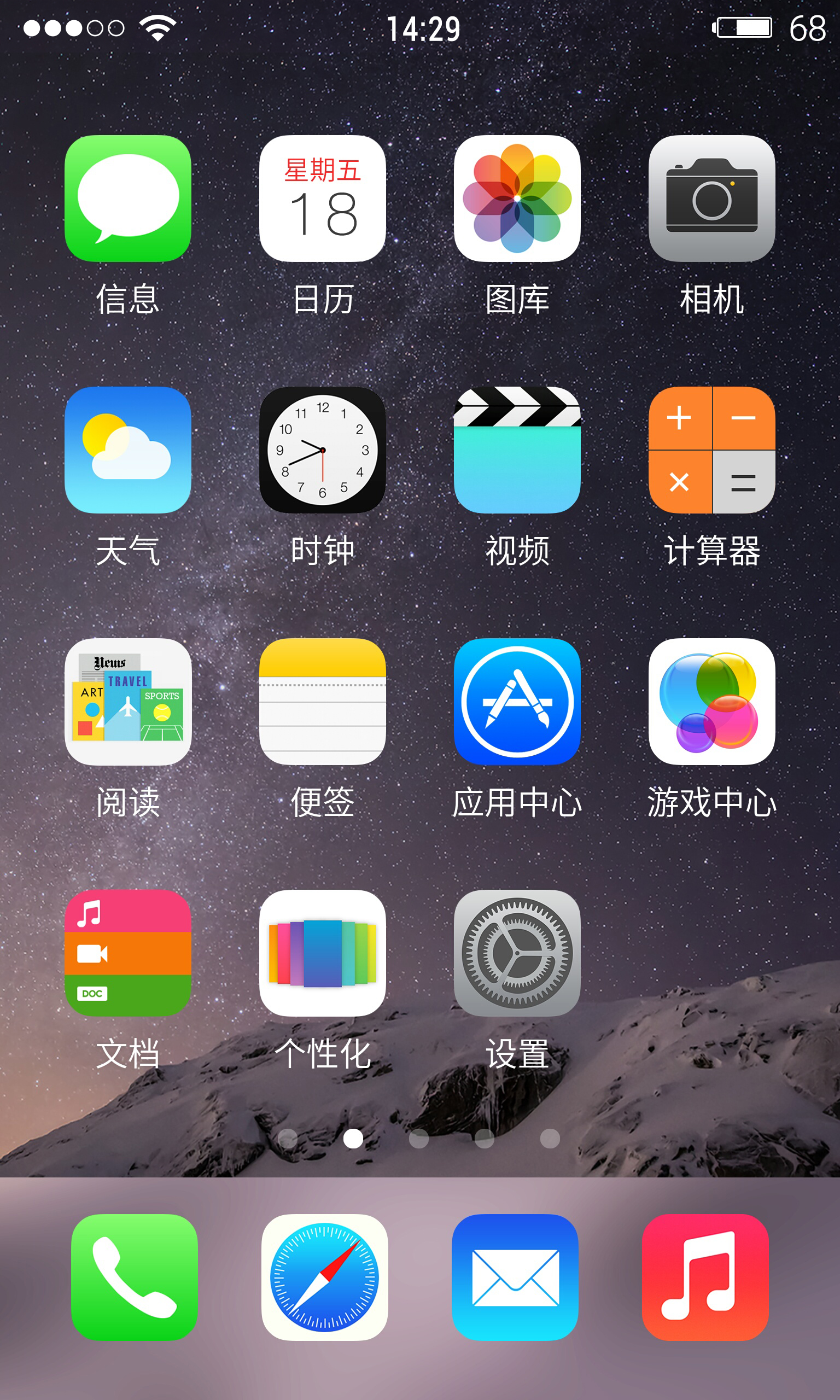Screen dimensions: 840x1400
Task: Launch the music app in the dock
Action: click(705, 1276)
